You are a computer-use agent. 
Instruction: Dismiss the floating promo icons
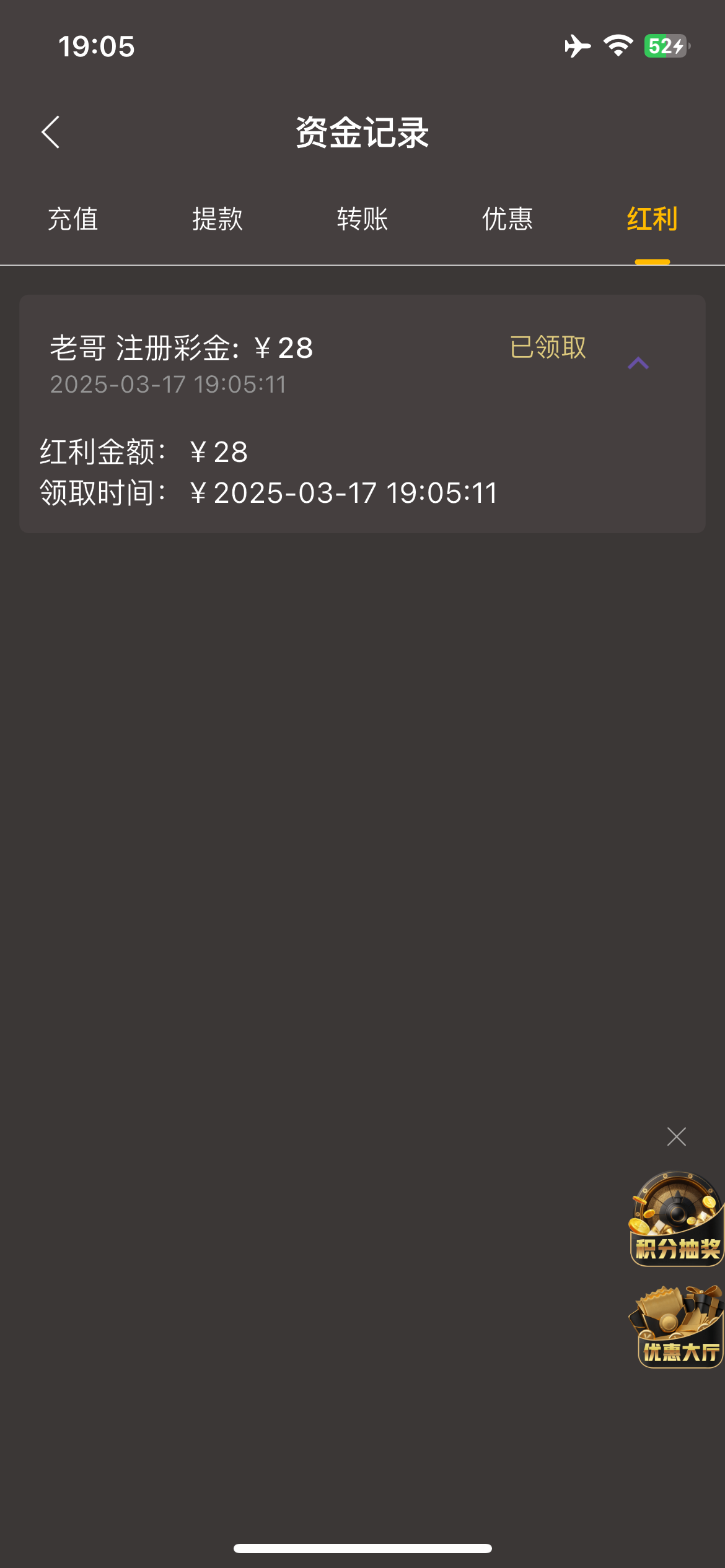676,1136
